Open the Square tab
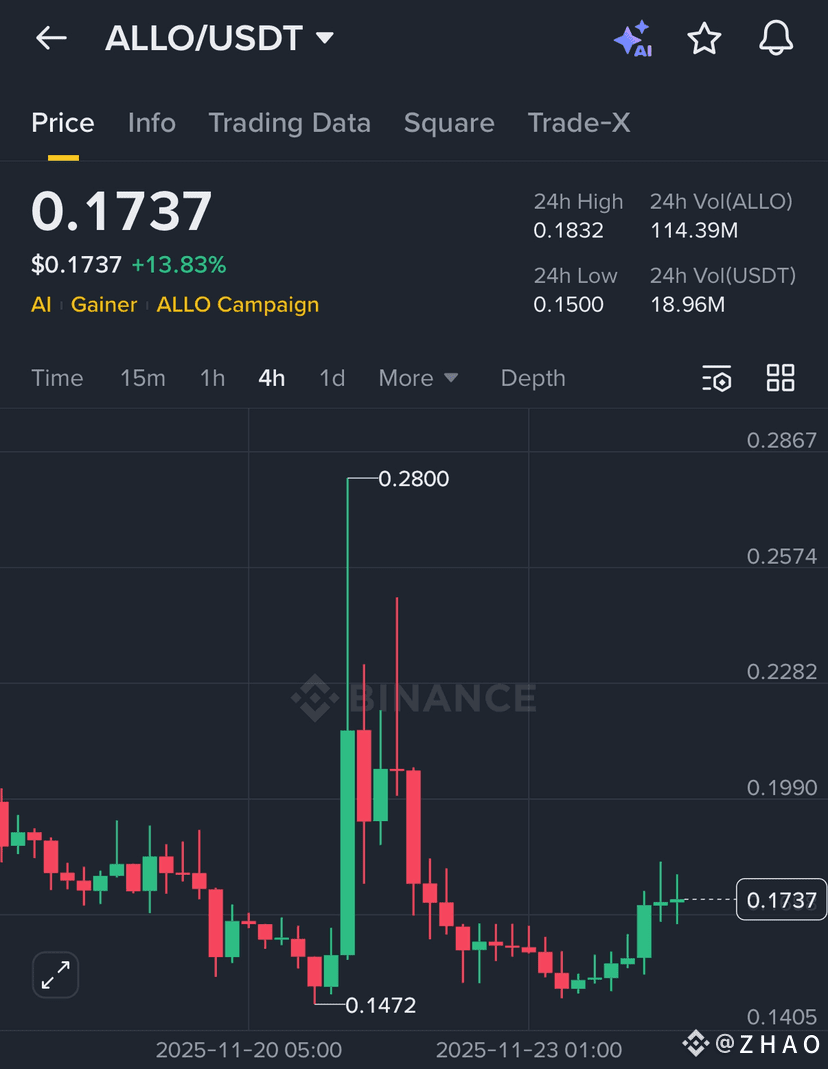The height and width of the screenshot is (1069, 828). coord(449,122)
